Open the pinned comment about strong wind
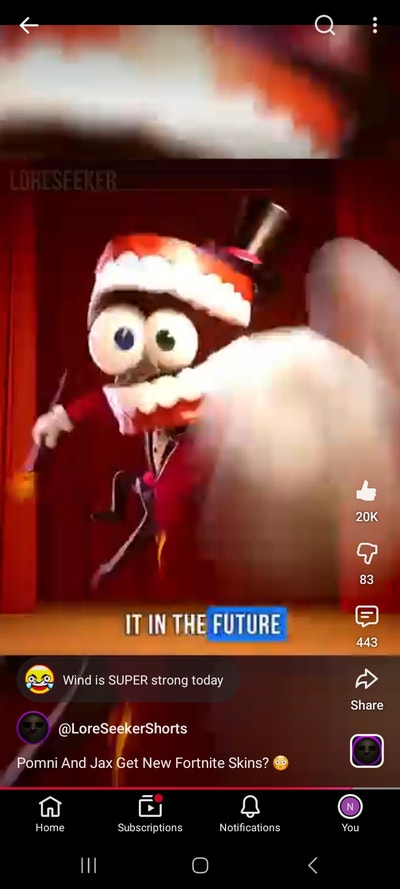Image resolution: width=400 pixels, height=889 pixels. (x=127, y=680)
